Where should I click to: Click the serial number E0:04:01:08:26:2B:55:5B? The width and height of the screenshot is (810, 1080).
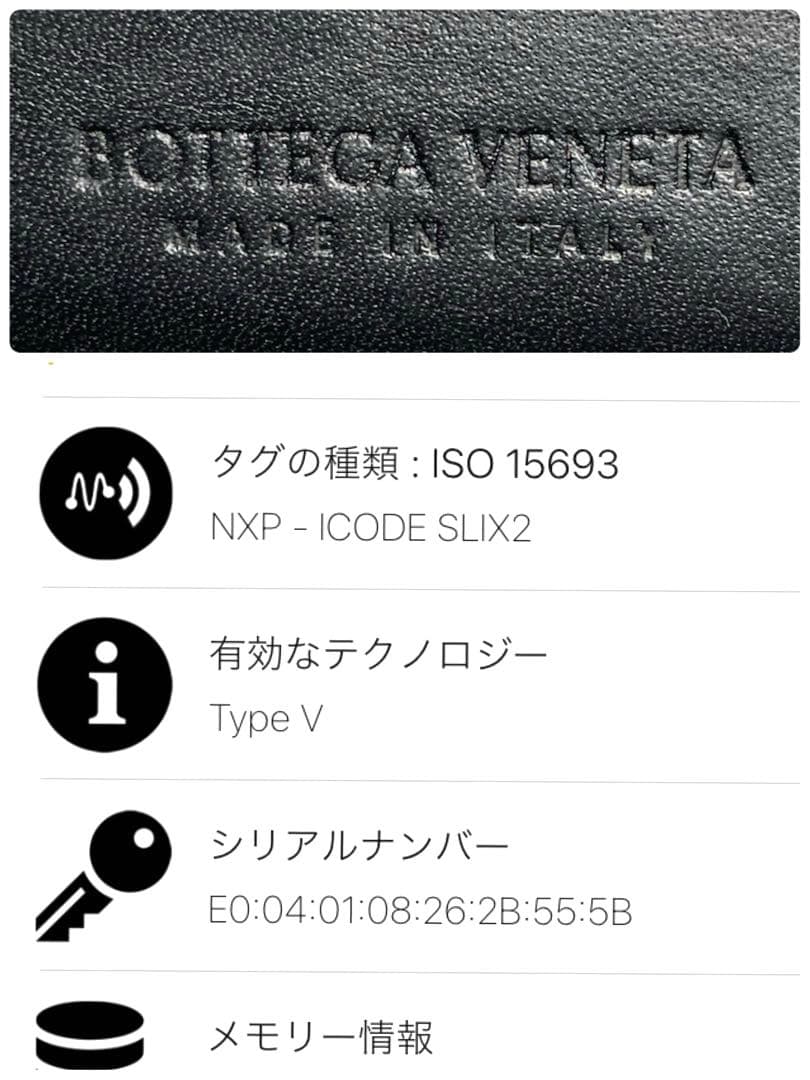(x=418, y=910)
